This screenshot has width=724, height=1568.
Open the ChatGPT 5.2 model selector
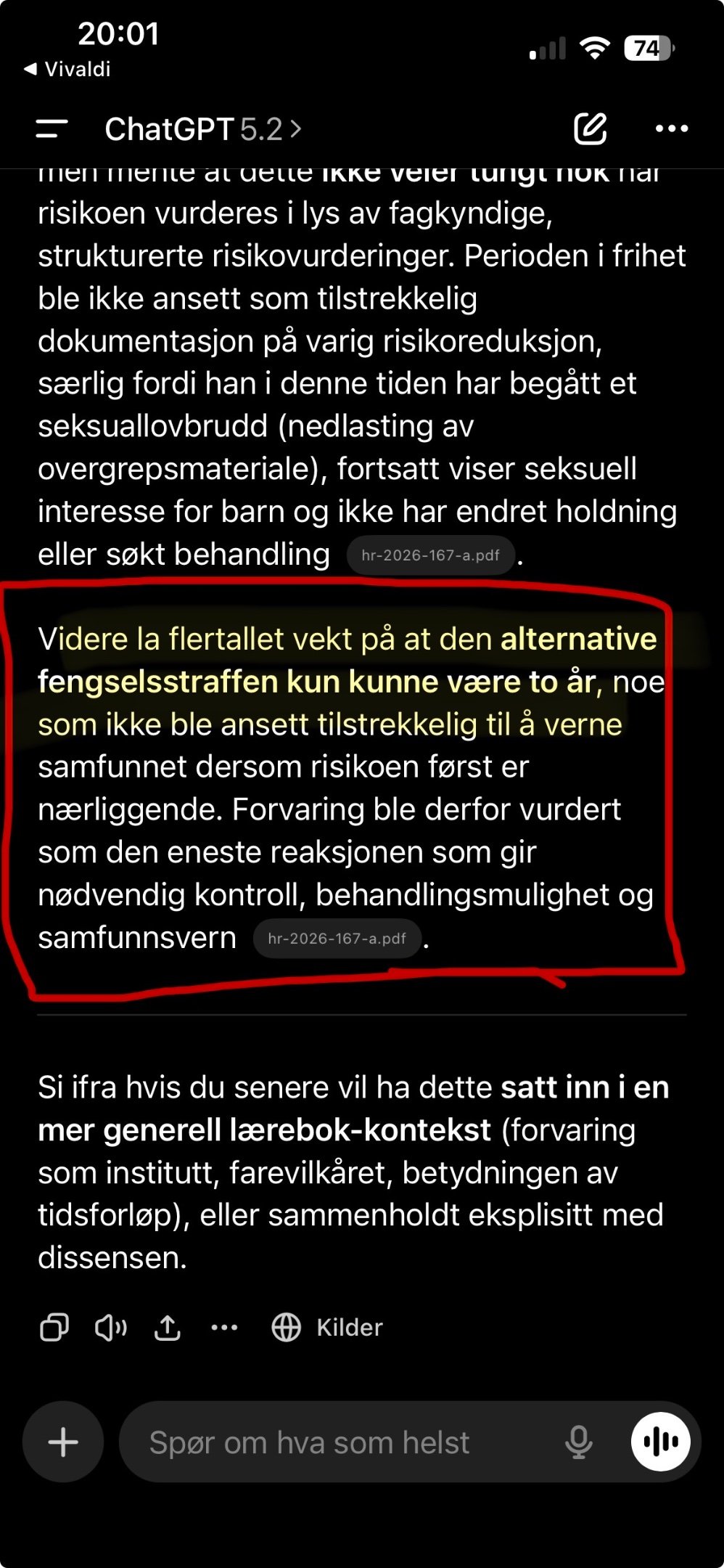click(202, 129)
